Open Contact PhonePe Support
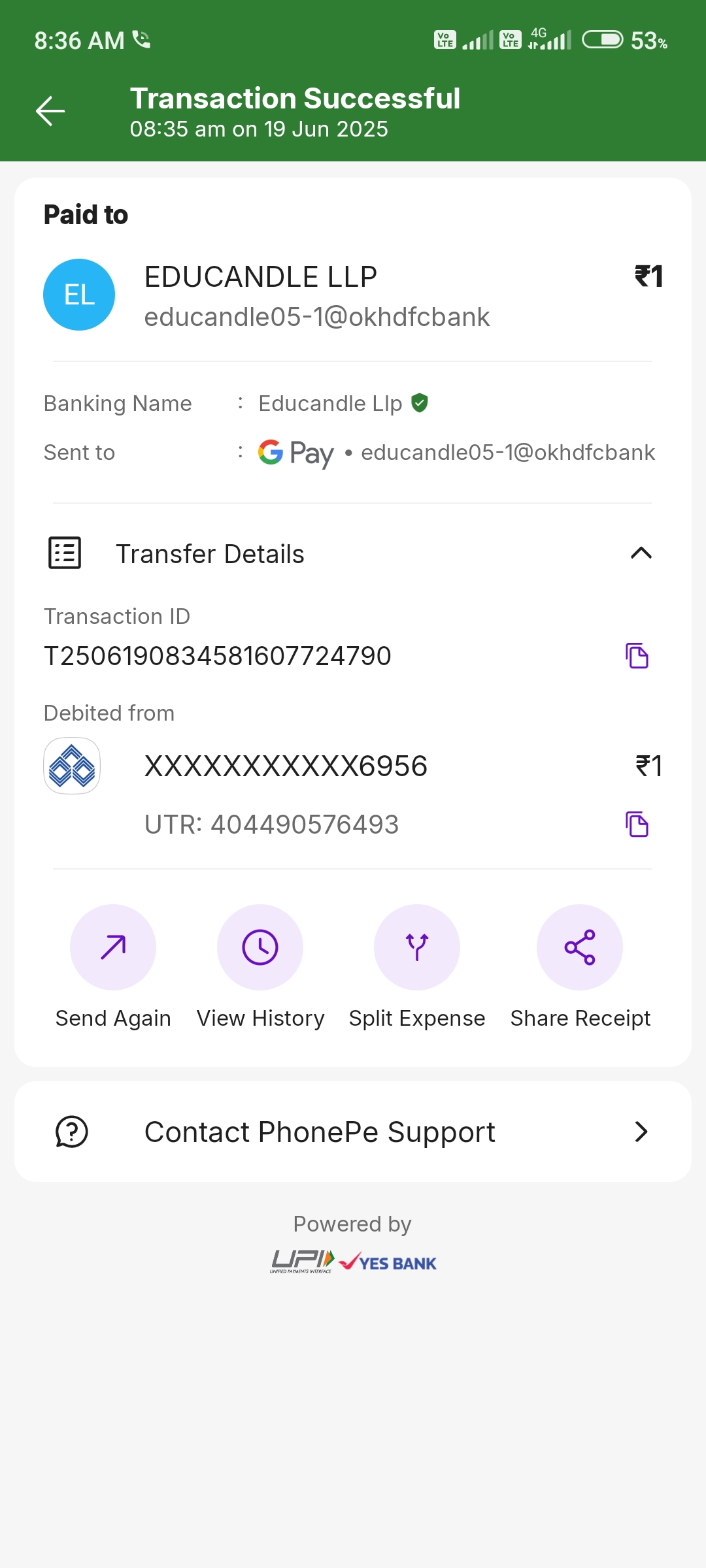 coord(353,1132)
